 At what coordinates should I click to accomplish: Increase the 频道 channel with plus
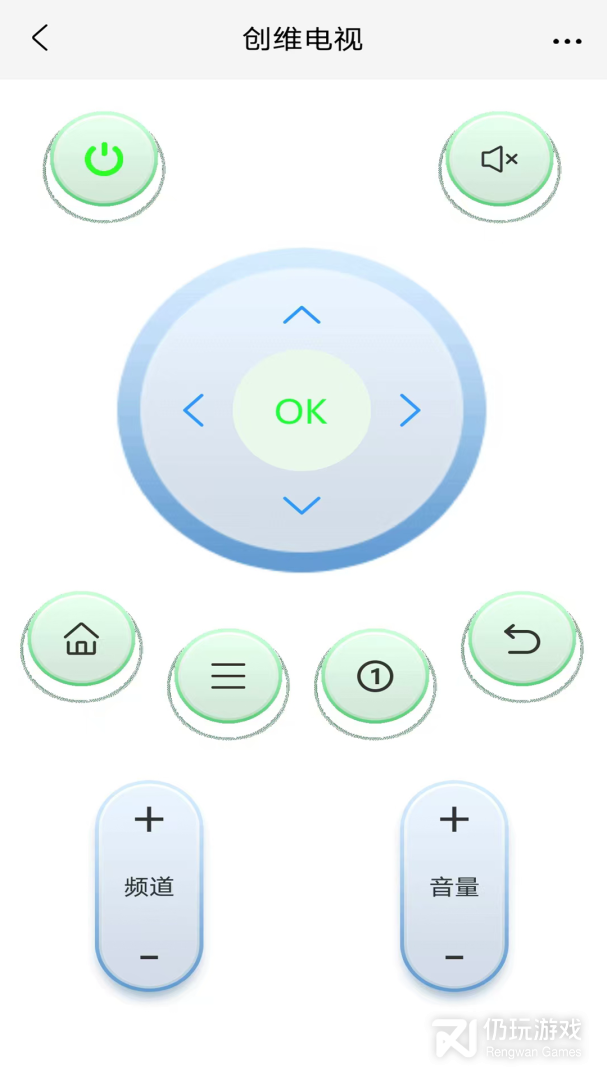(x=149, y=820)
